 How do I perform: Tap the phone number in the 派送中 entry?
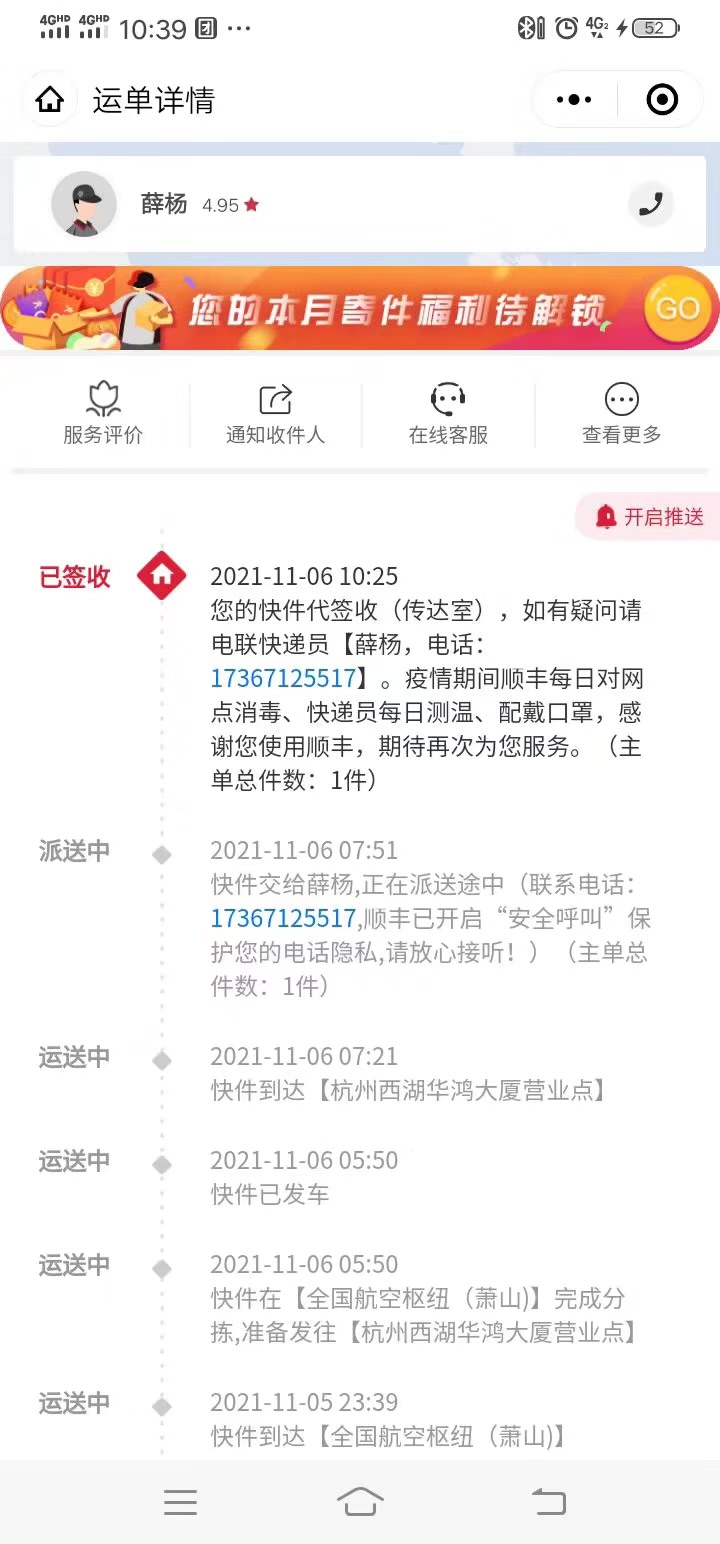283,918
